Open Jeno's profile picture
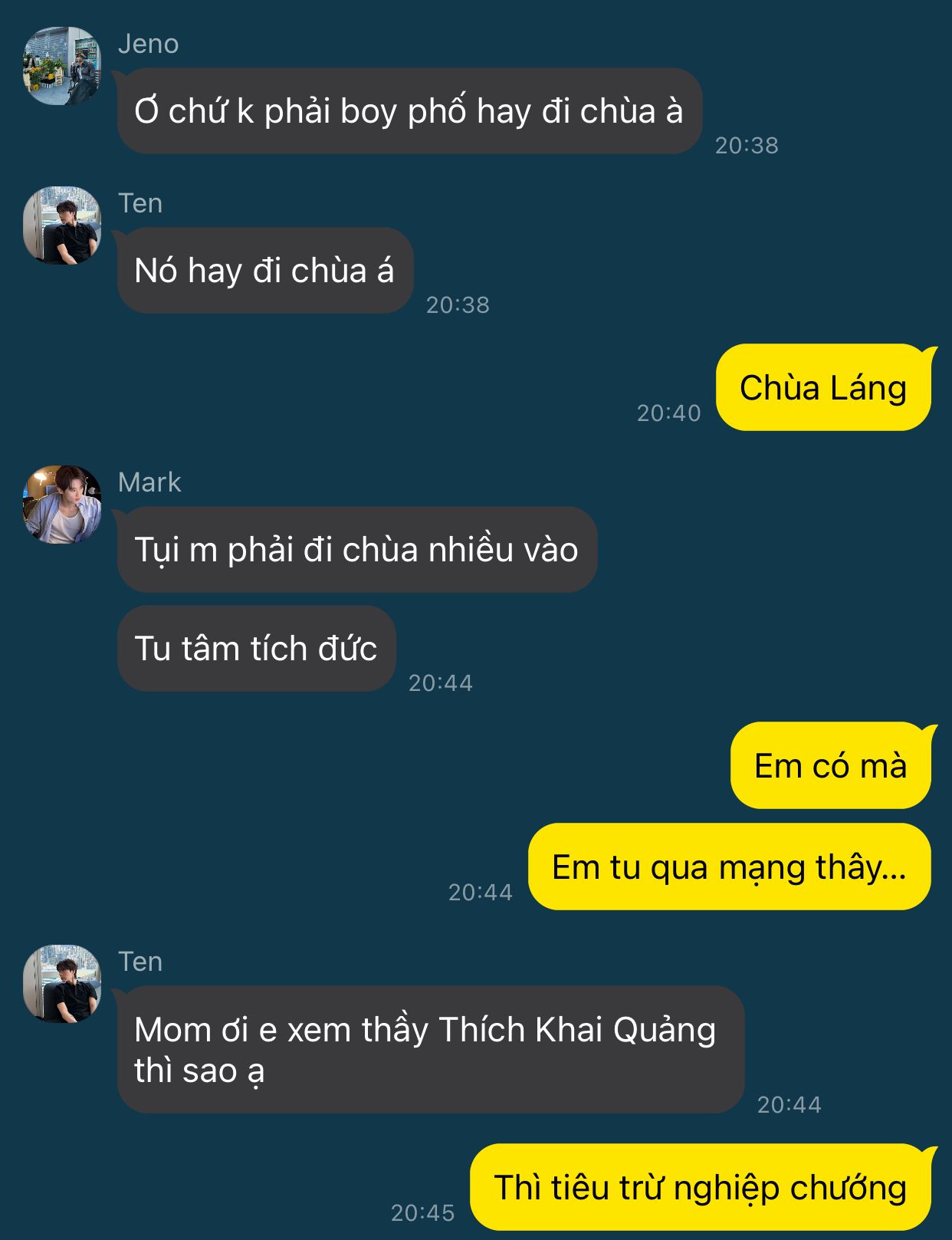The image size is (952, 1240). [62, 66]
